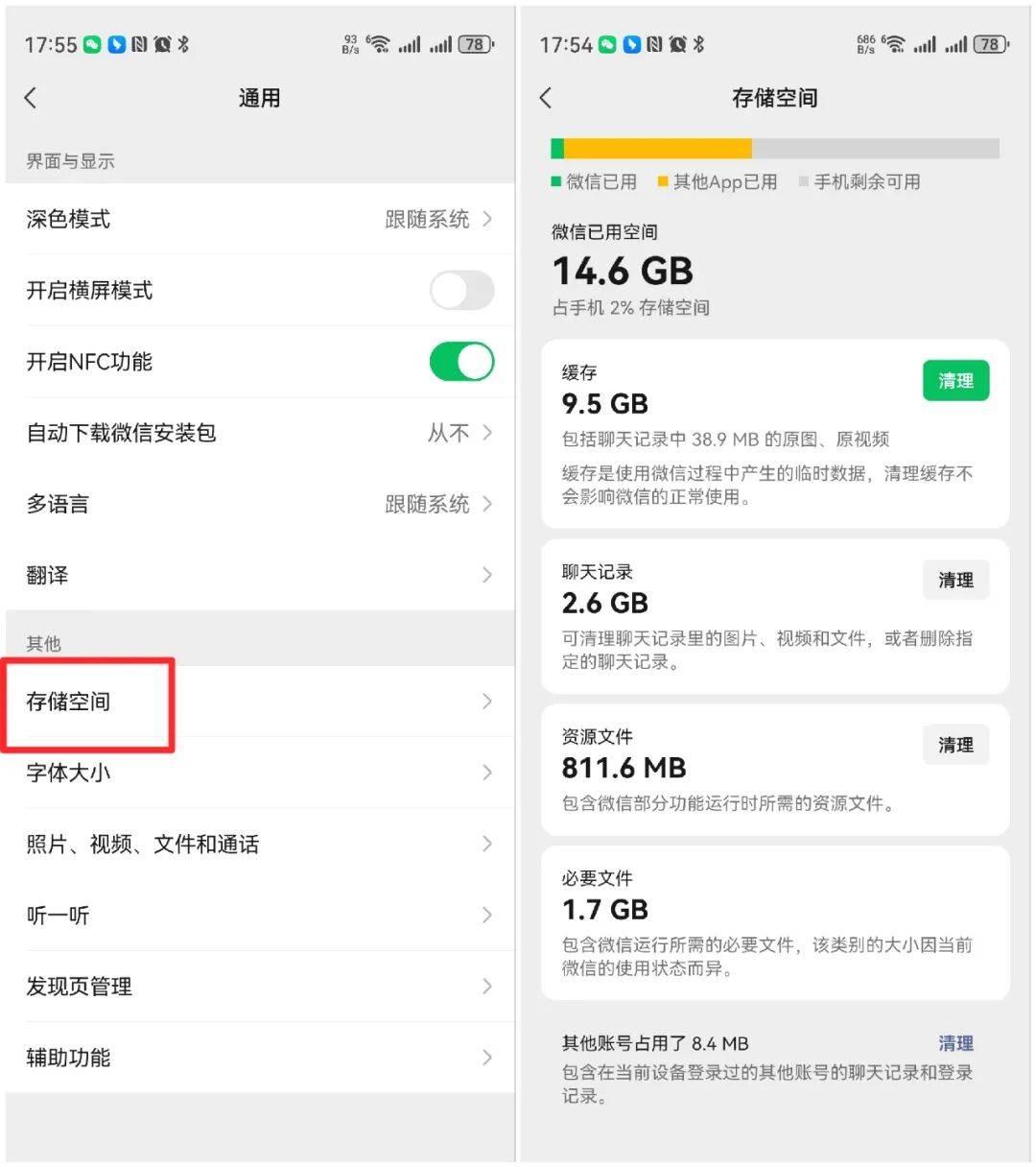Open 辅助功能 settings

point(259,1057)
